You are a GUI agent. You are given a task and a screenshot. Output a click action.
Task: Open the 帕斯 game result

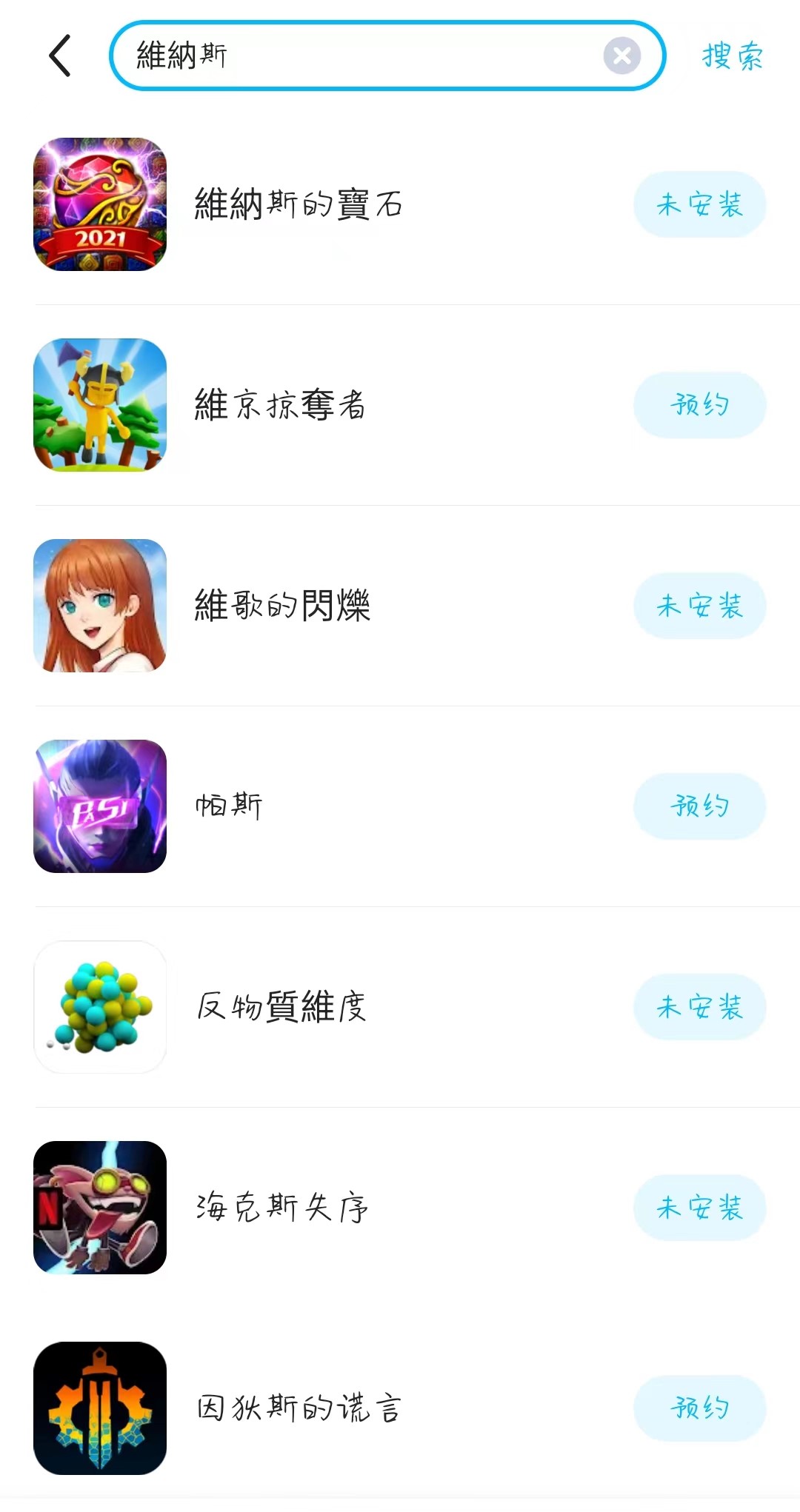click(228, 806)
